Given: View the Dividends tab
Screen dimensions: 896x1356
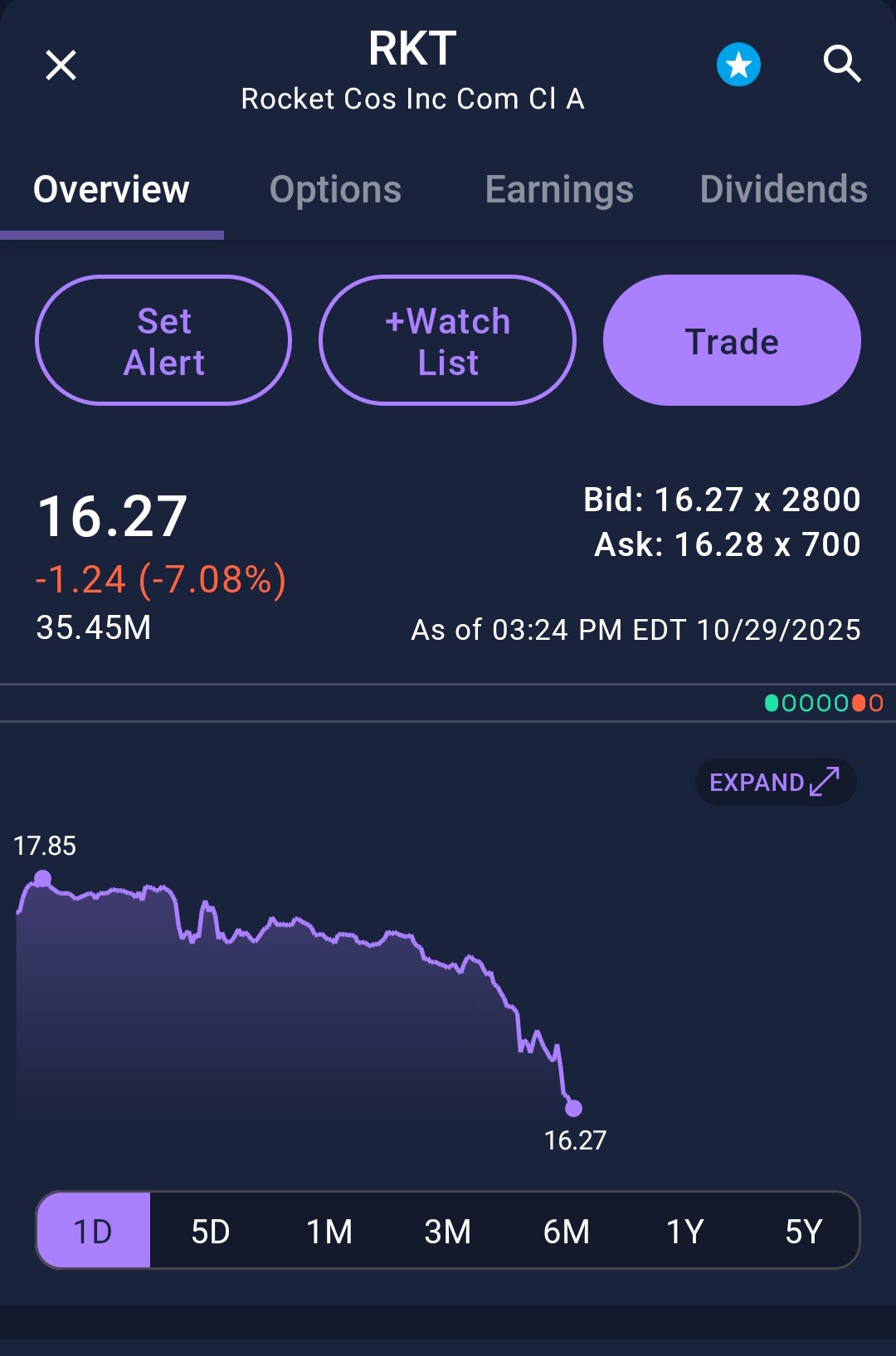Looking at the screenshot, I should coord(783,190).
